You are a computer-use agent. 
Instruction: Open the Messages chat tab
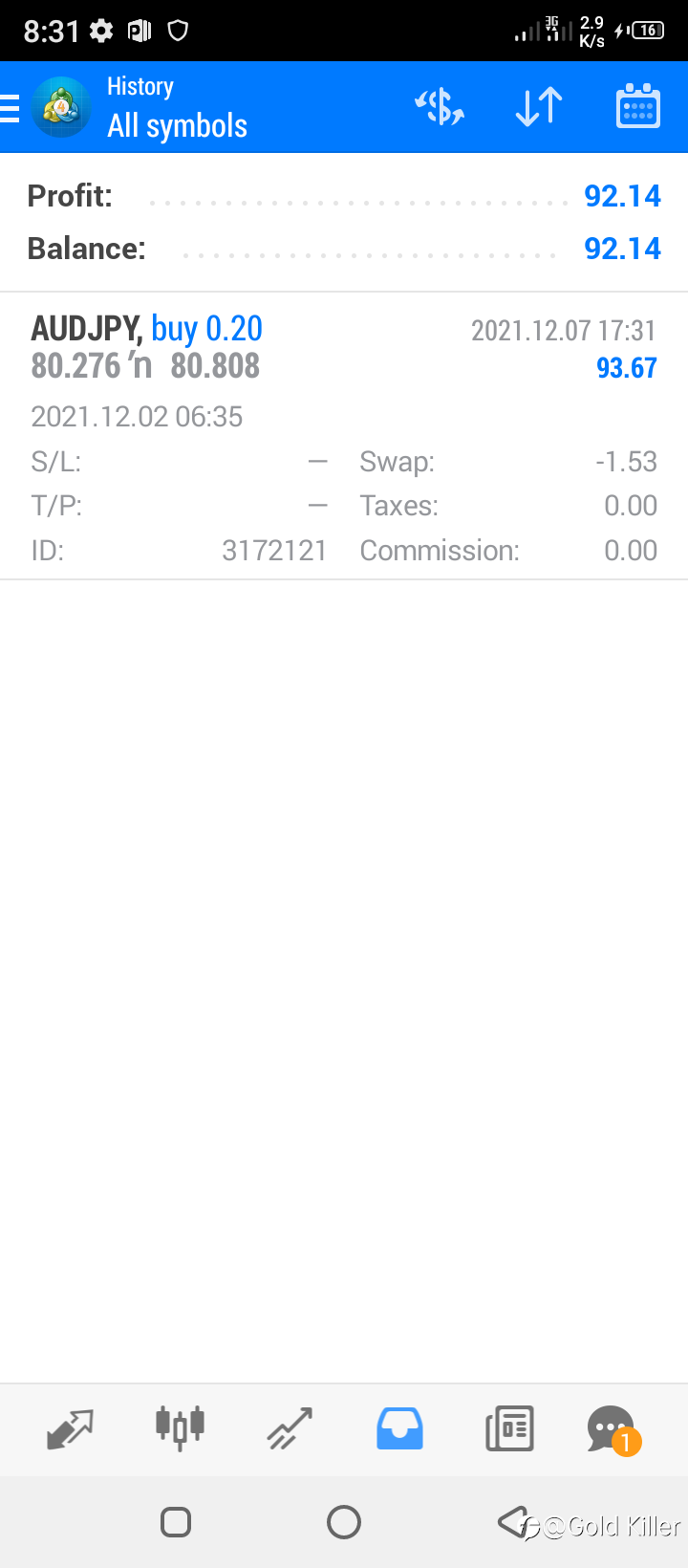[613, 1430]
